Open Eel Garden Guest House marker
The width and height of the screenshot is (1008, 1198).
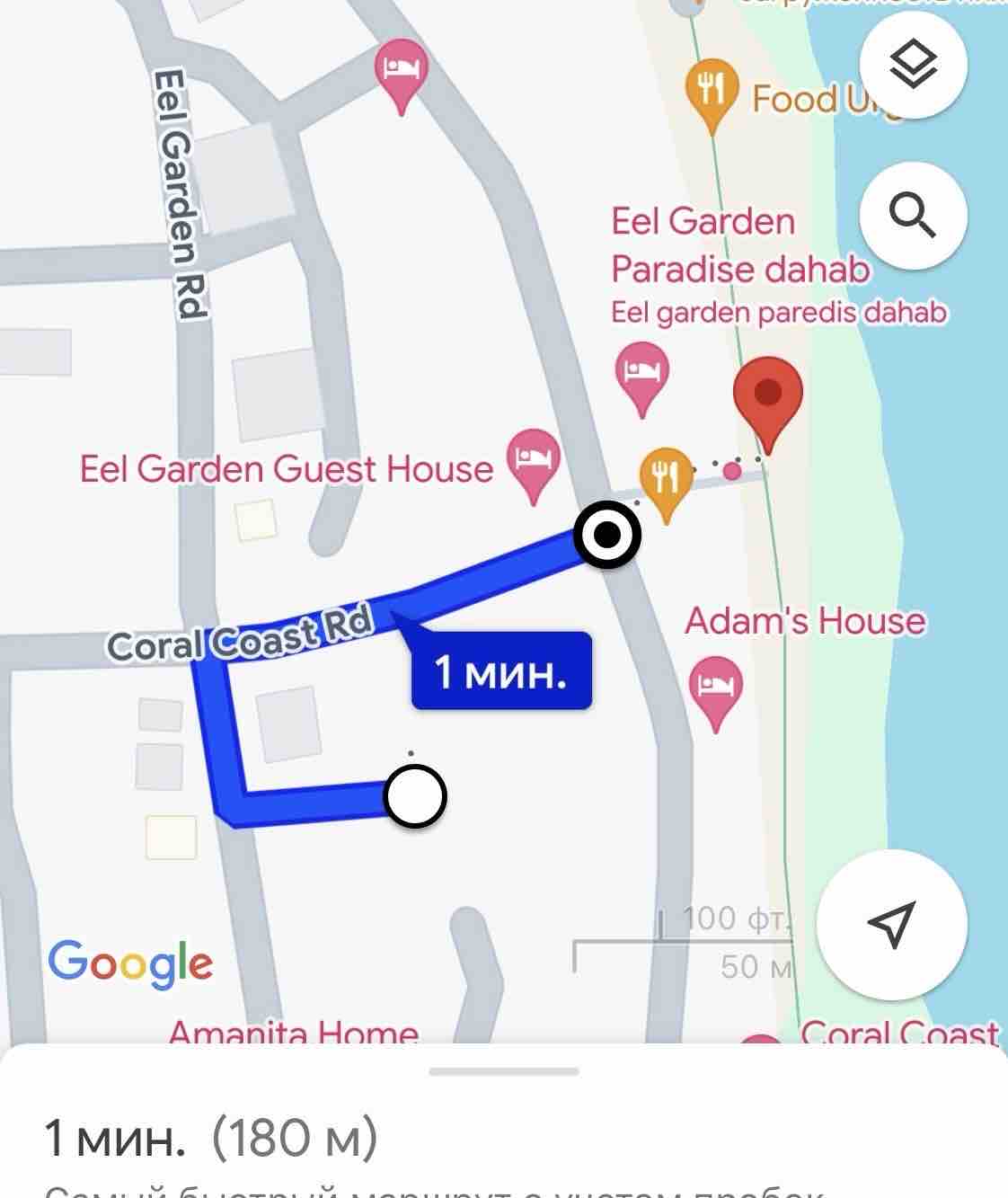coord(534,460)
